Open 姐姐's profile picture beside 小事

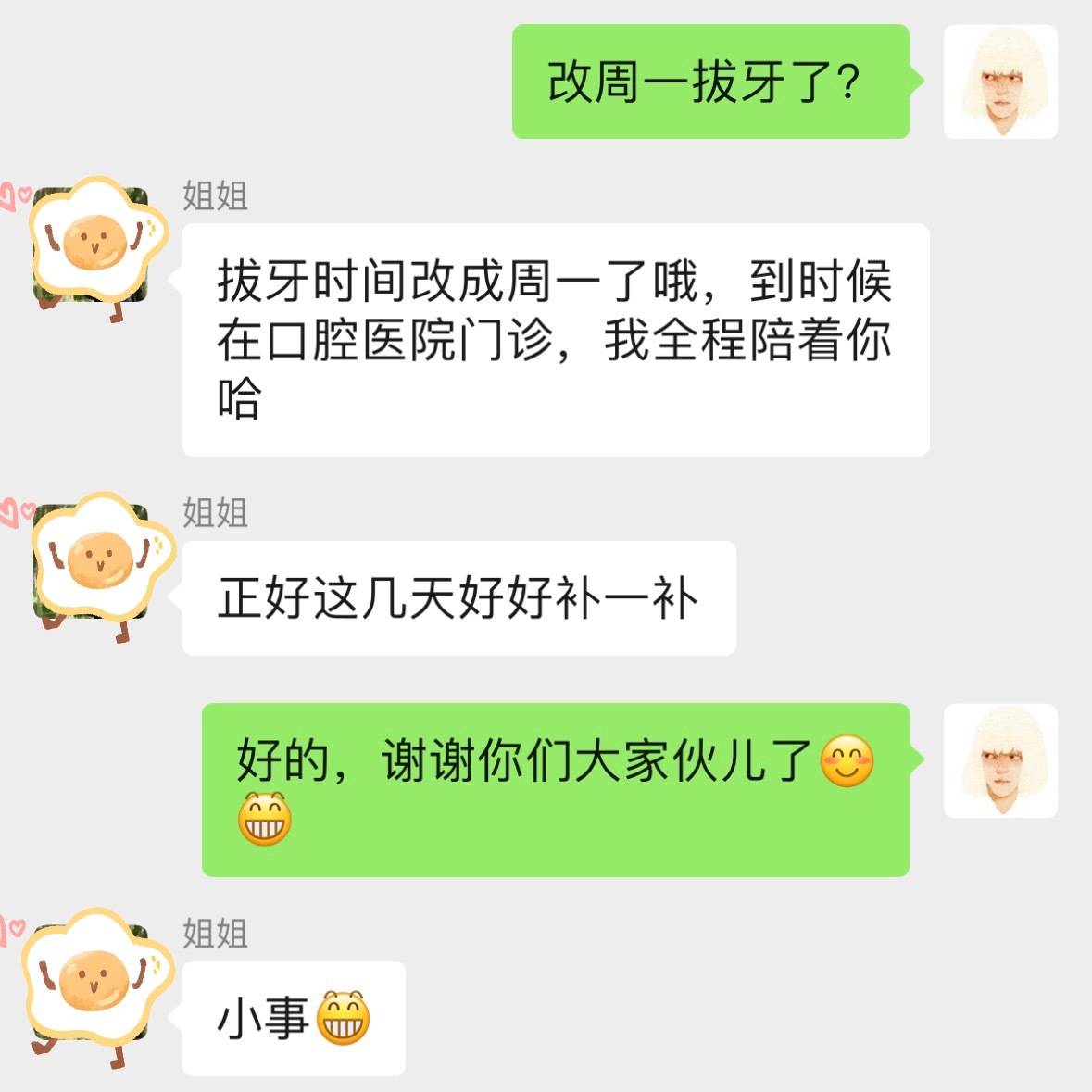tap(92, 982)
